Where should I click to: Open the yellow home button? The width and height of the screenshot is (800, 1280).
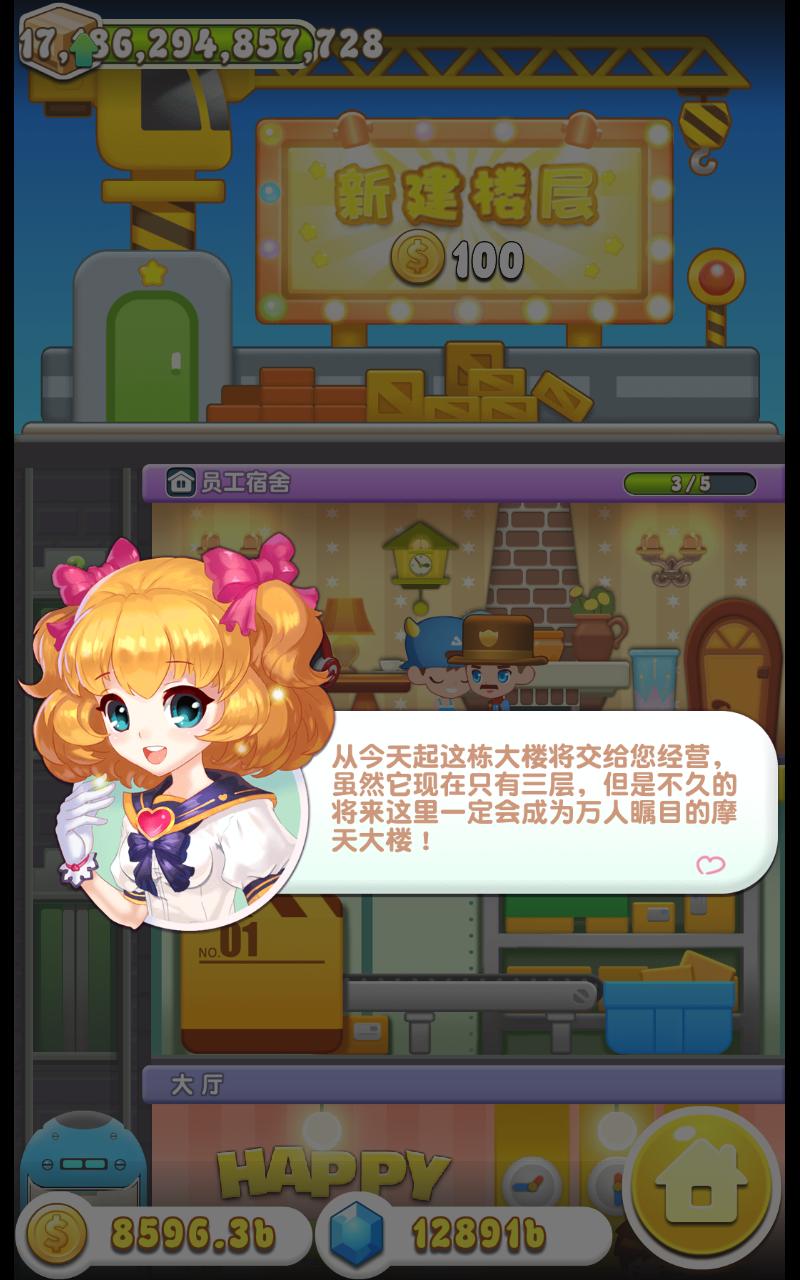click(x=702, y=1187)
